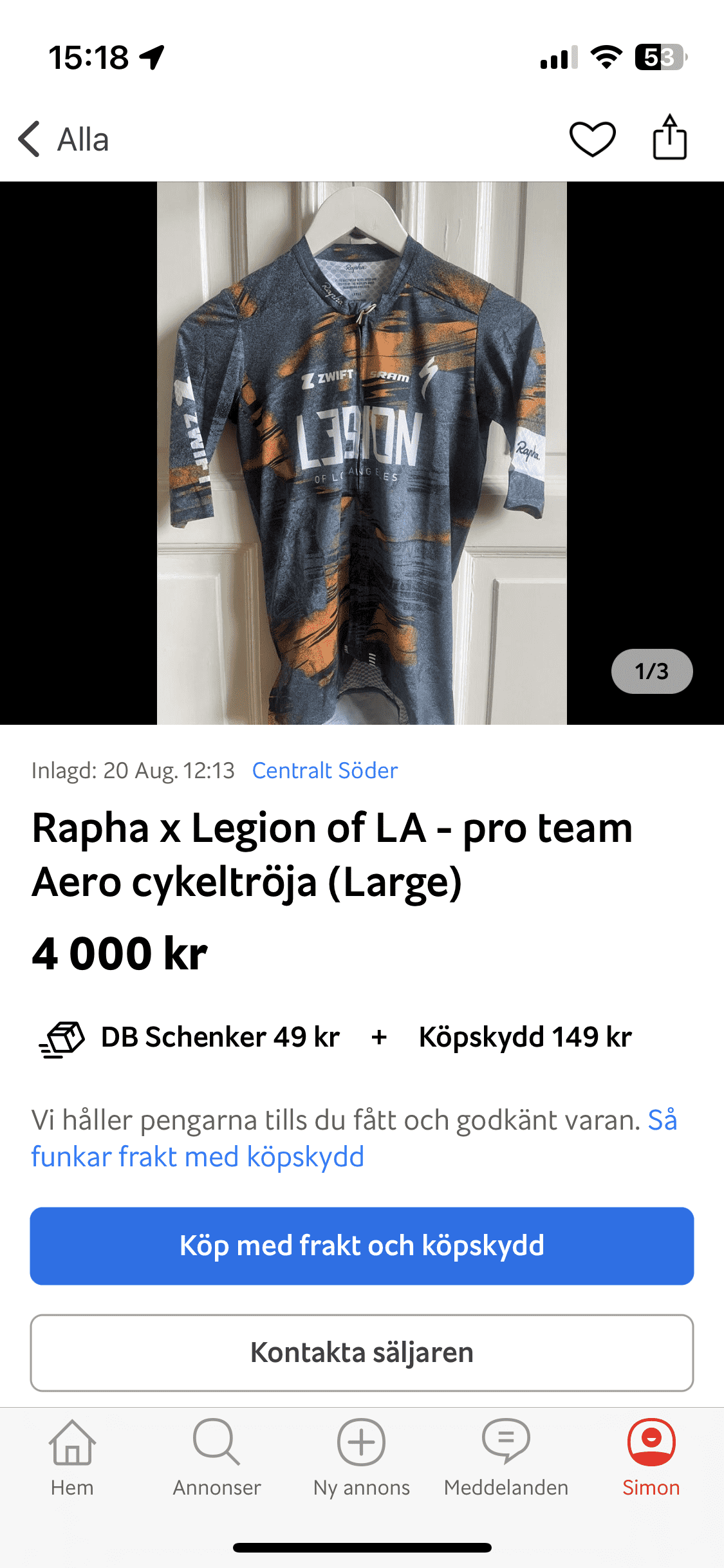
Task: Open the Centralt Söder location link
Action: (324, 770)
